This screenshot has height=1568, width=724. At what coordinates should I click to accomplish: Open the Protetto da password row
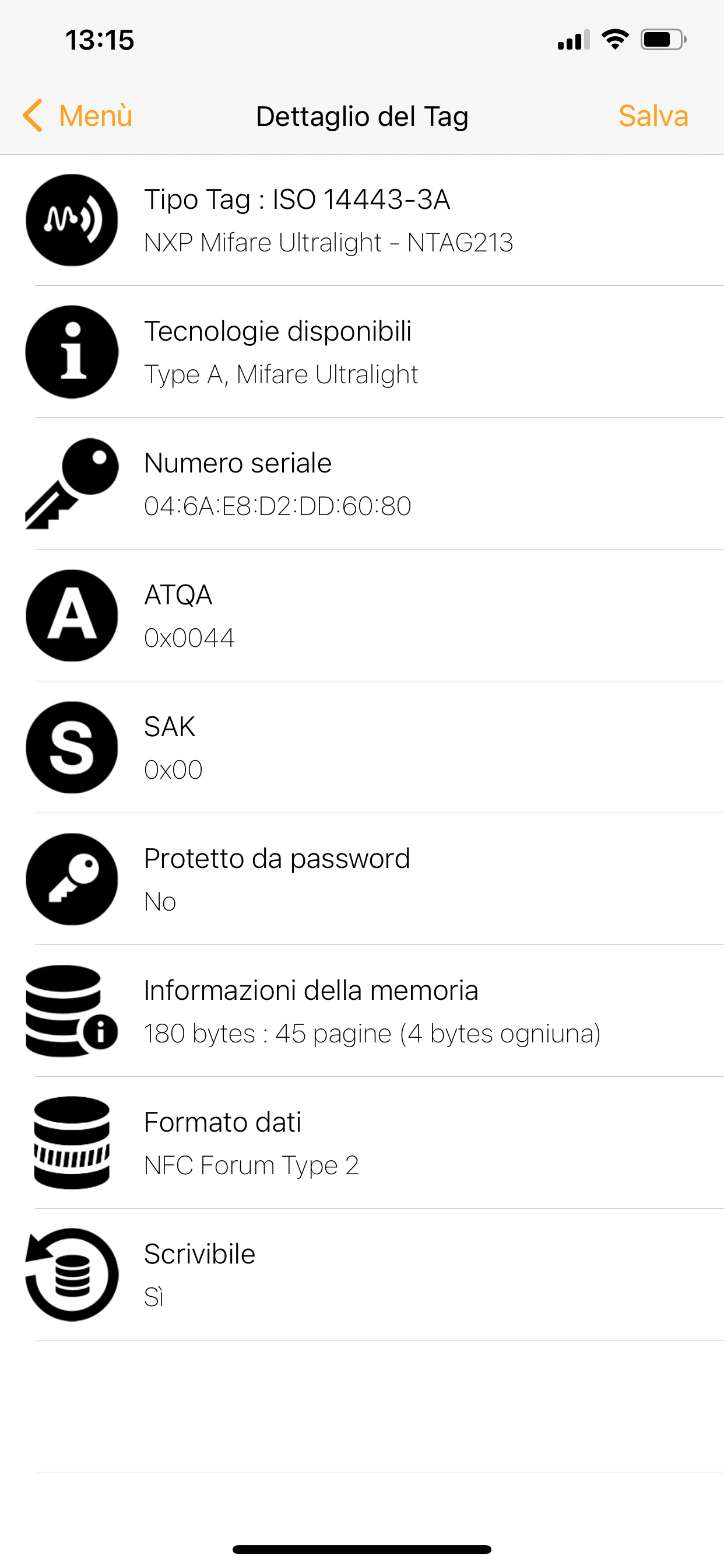pos(362,879)
